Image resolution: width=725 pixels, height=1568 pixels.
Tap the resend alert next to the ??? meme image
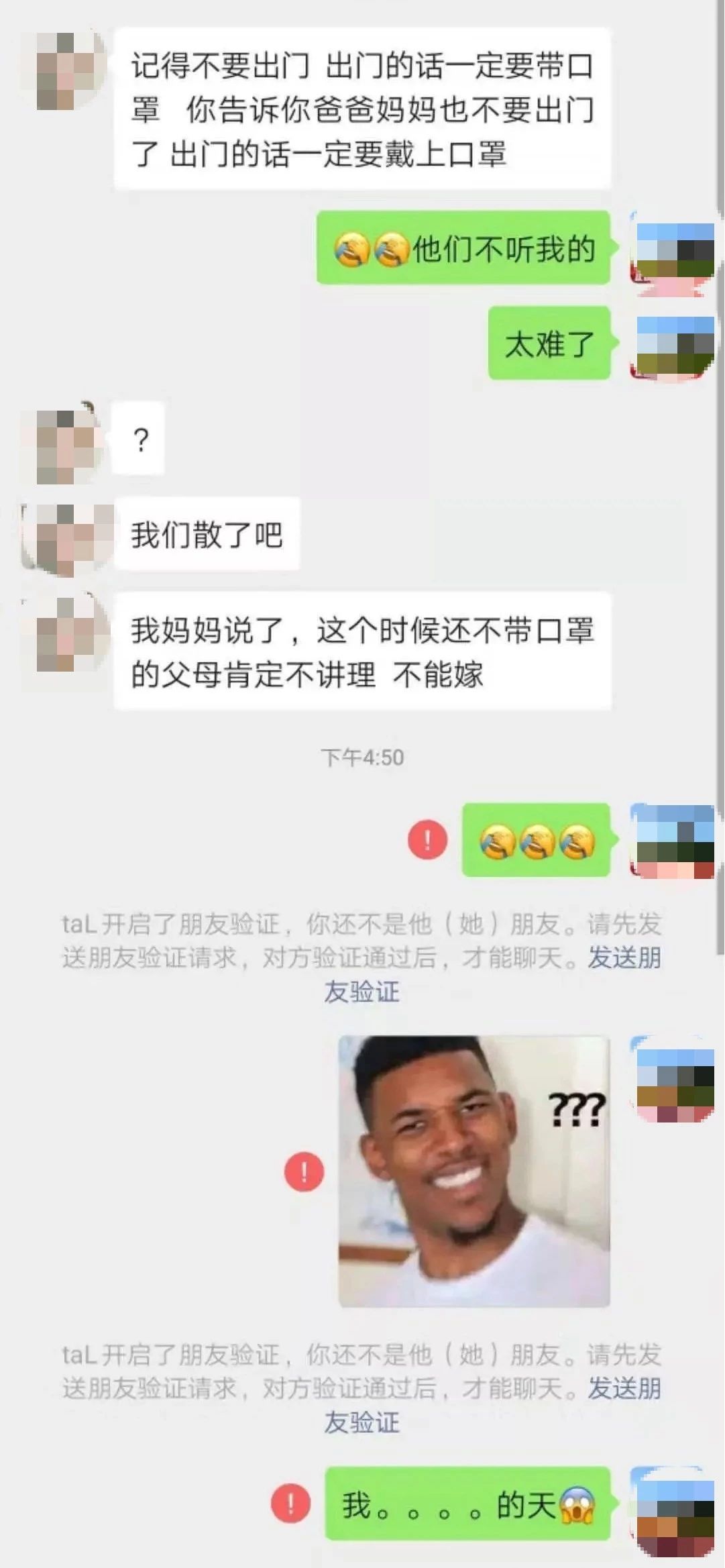pos(304,1171)
